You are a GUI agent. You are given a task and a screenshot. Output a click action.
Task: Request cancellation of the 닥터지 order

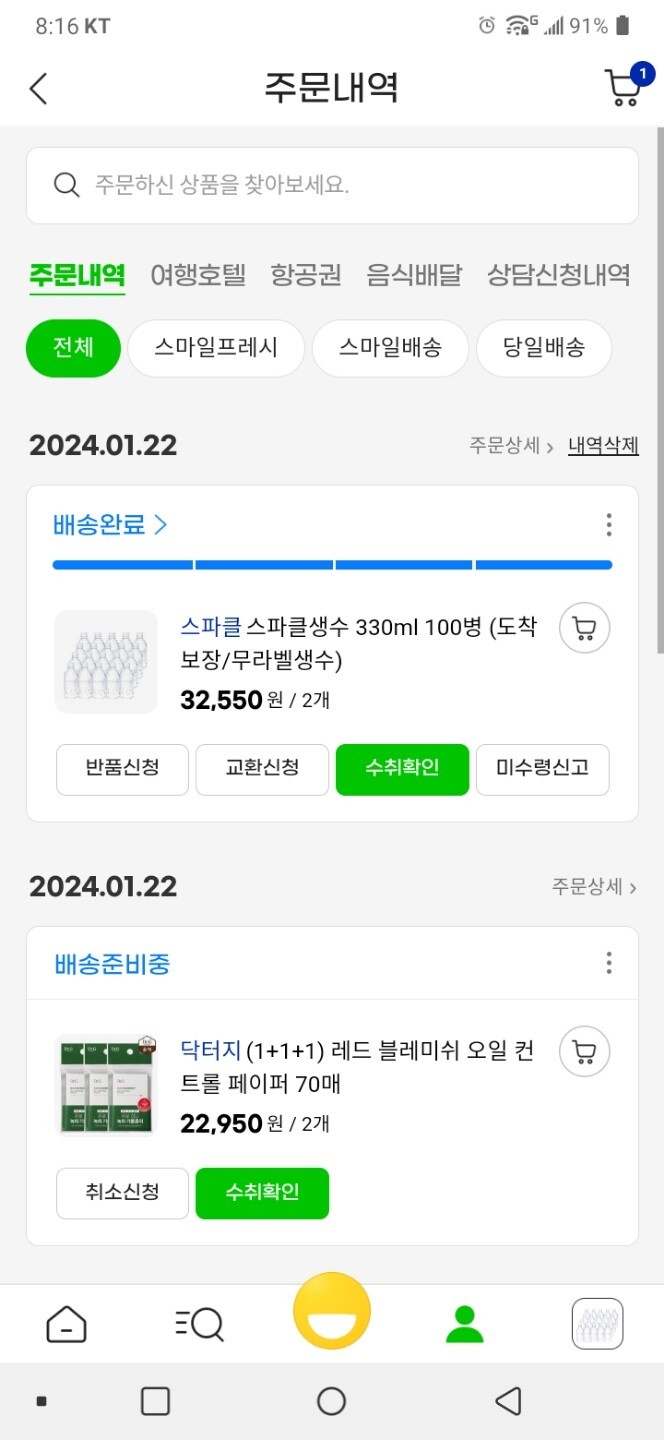pos(122,1193)
